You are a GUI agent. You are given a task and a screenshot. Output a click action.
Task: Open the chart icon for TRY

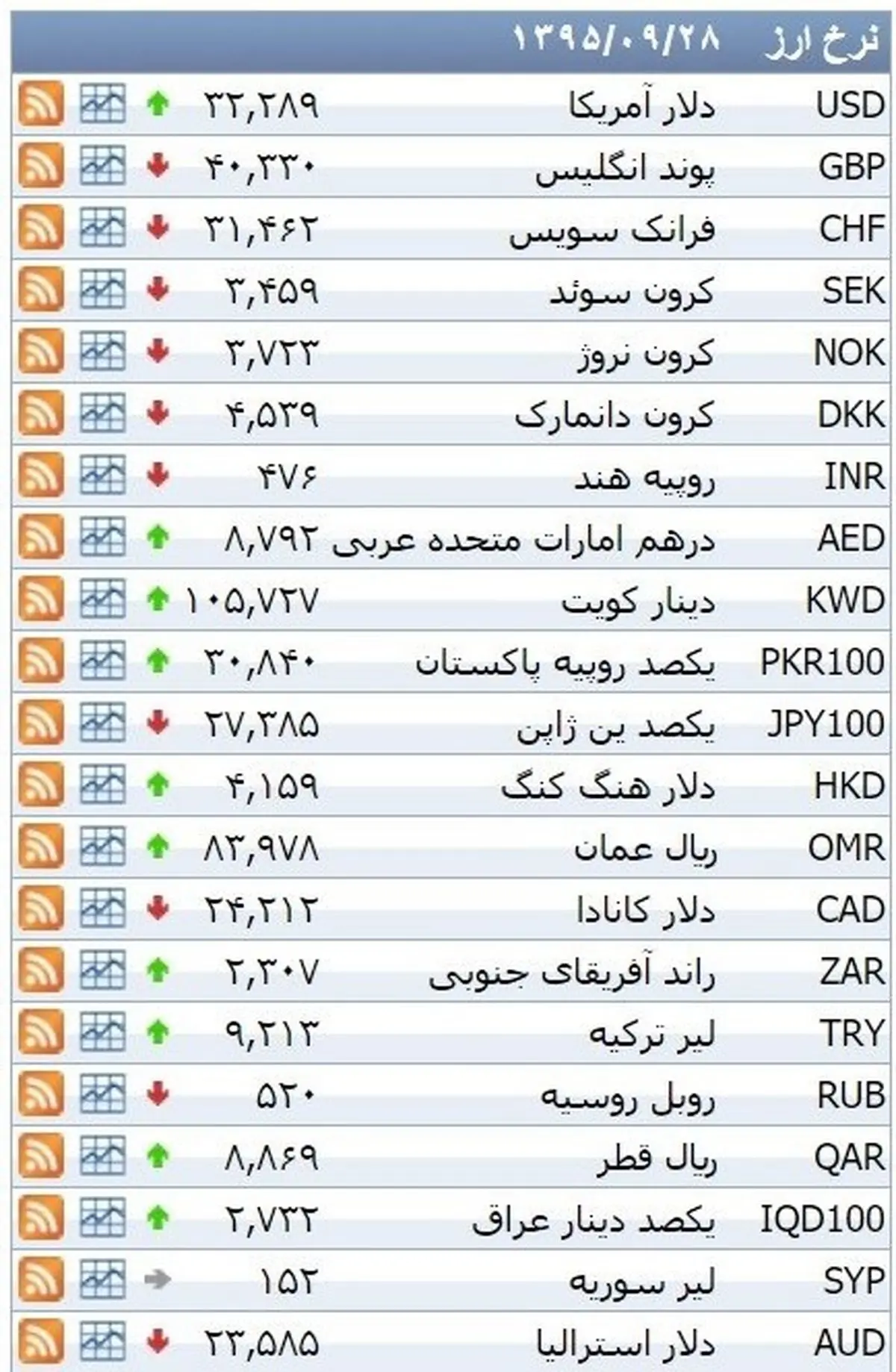click(x=102, y=1033)
